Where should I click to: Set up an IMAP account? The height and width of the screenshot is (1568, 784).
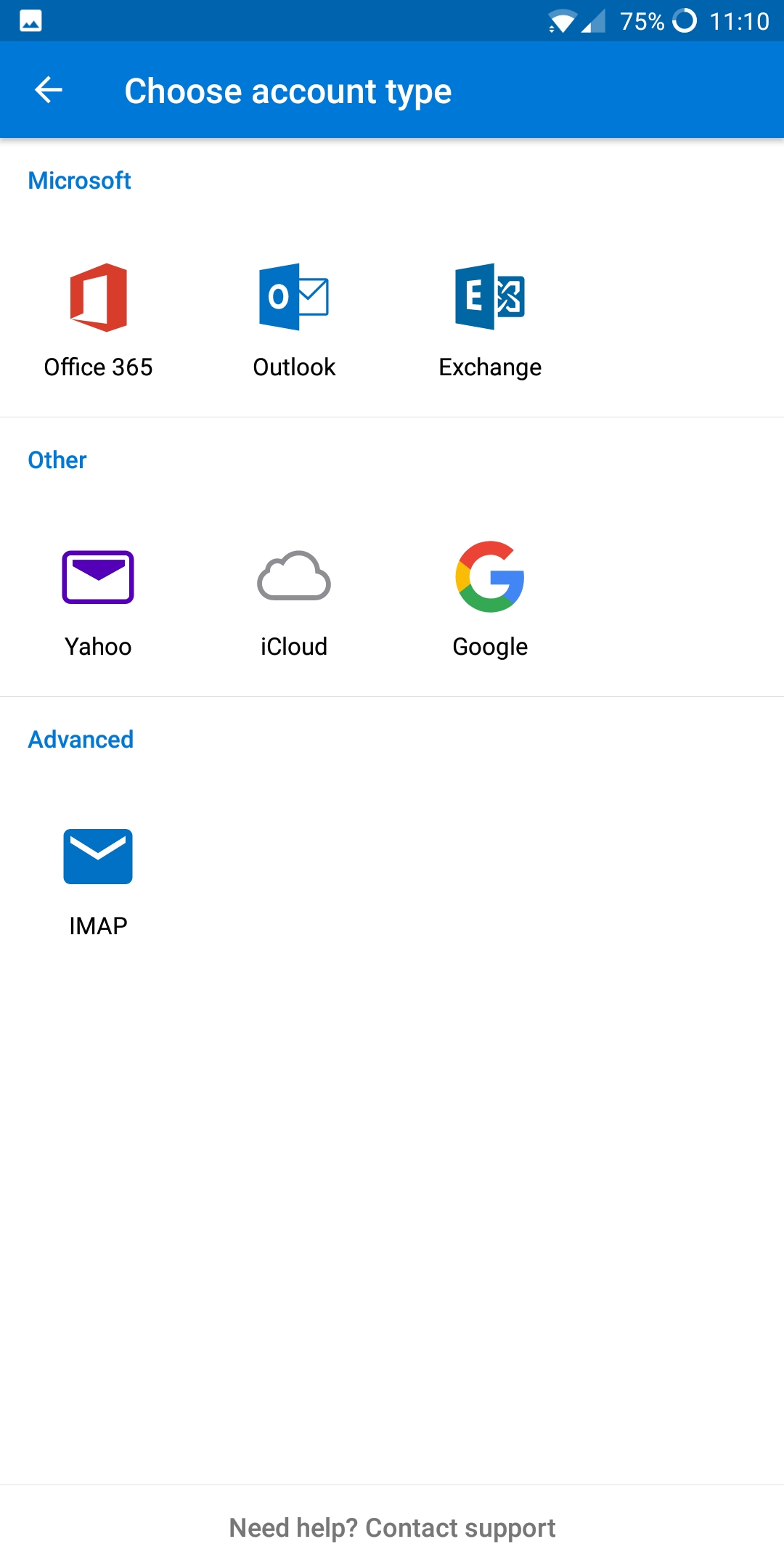[x=98, y=881]
